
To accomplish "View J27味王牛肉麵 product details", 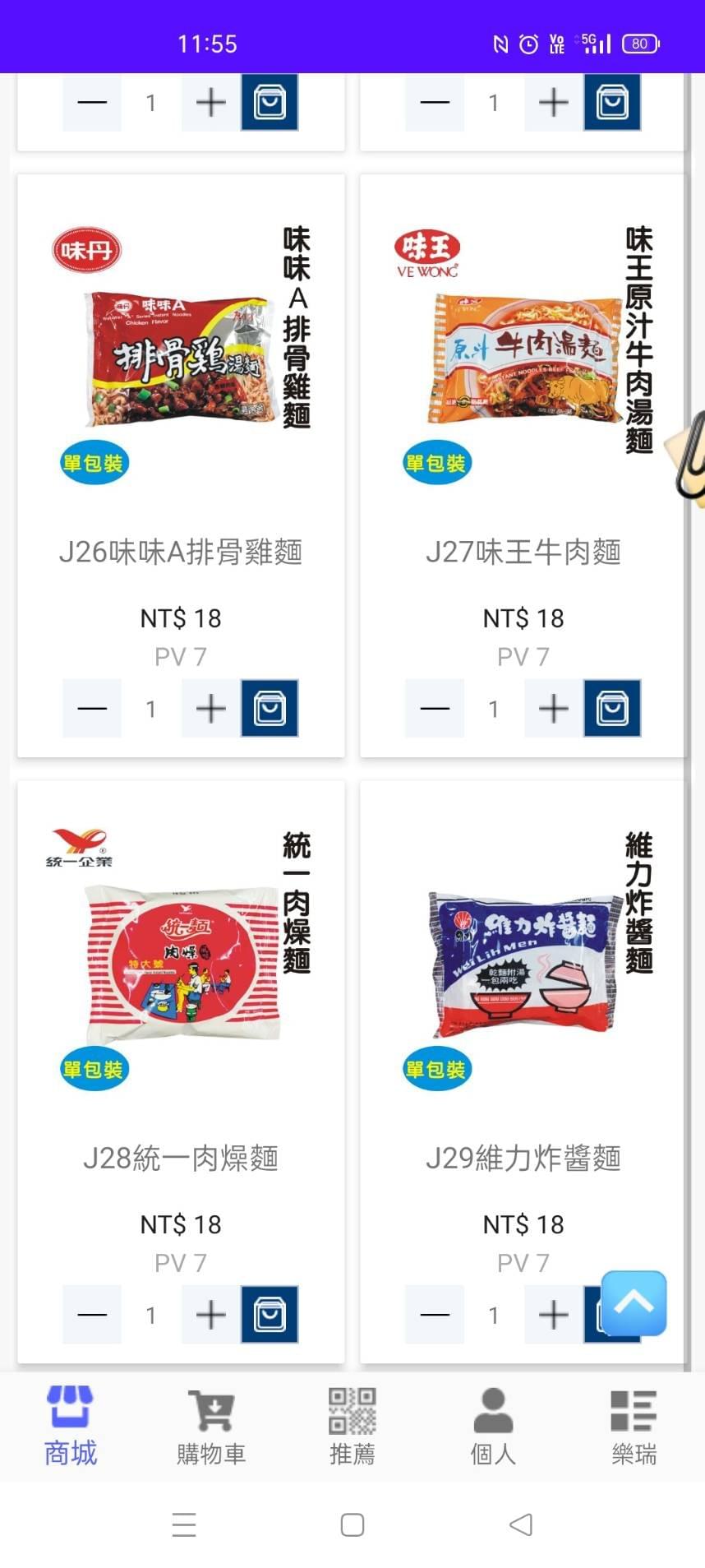I will tap(523, 552).
